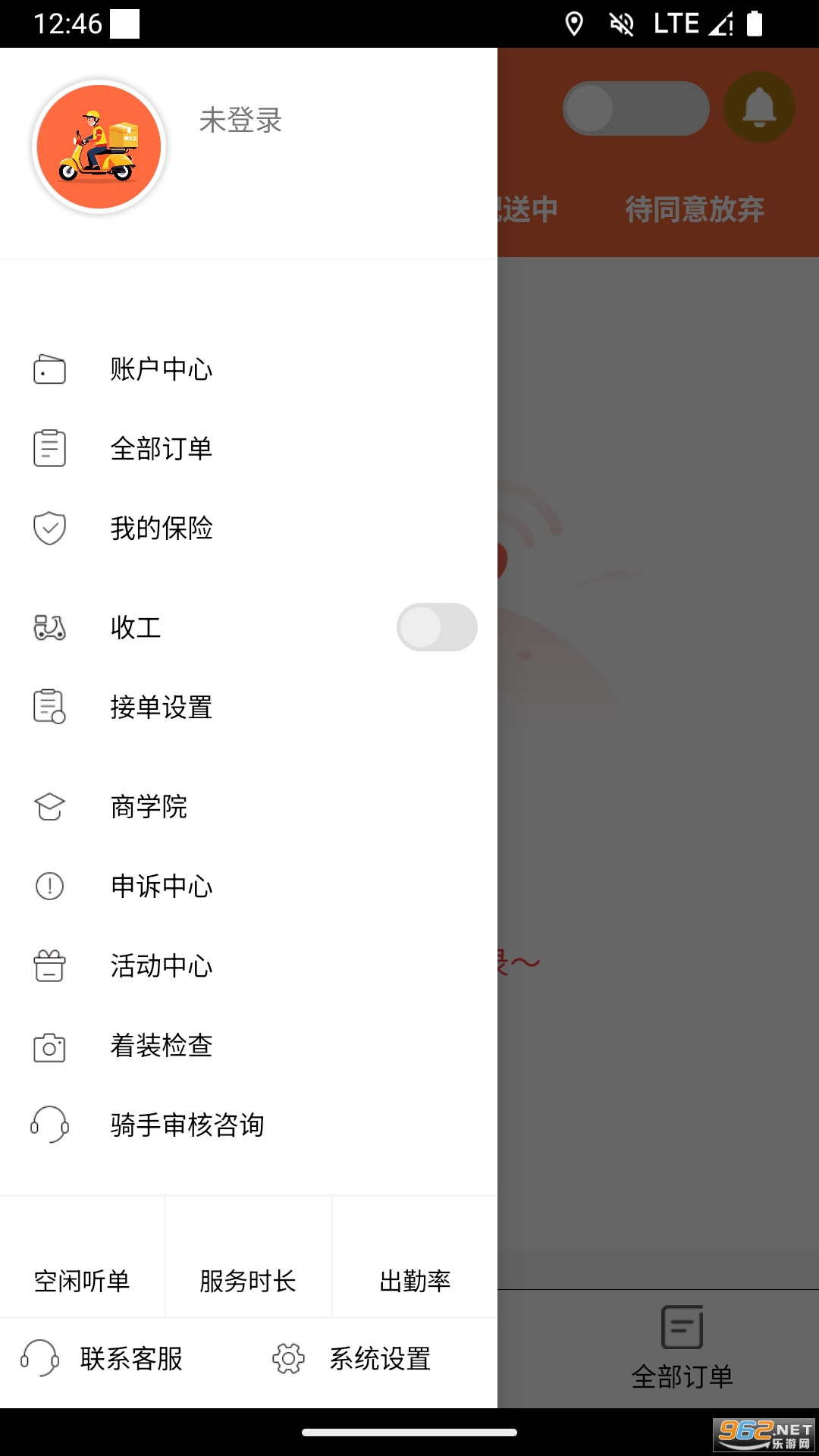
Task: Tap the notification bell icon
Action: 759,108
